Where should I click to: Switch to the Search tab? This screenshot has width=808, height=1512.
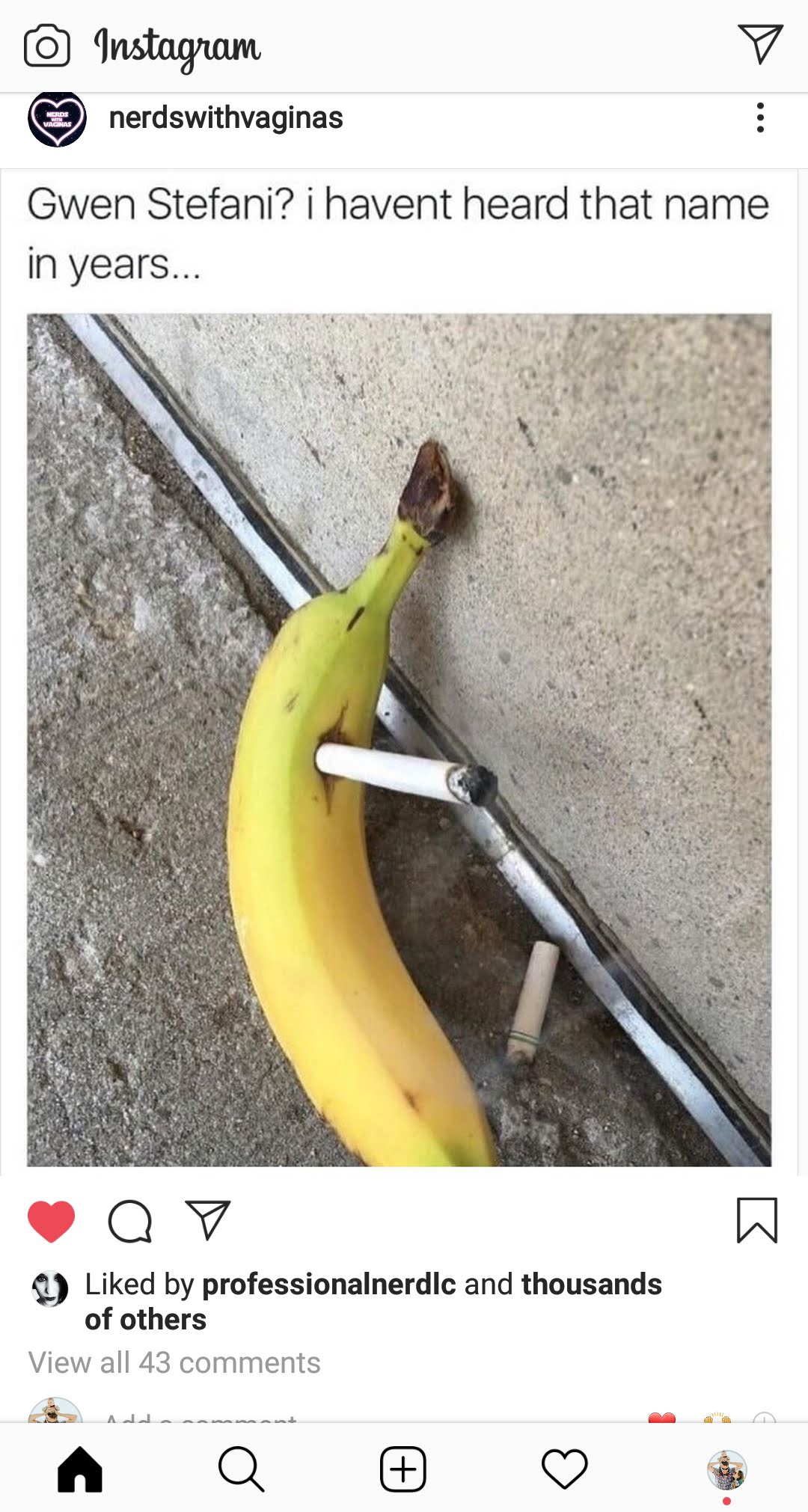(241, 1469)
